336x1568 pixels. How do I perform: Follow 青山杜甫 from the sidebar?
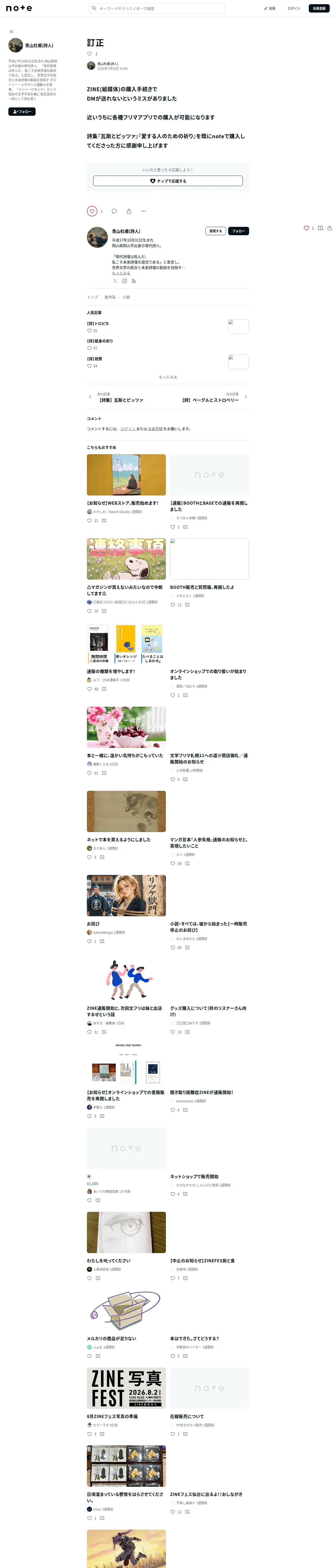22,111
